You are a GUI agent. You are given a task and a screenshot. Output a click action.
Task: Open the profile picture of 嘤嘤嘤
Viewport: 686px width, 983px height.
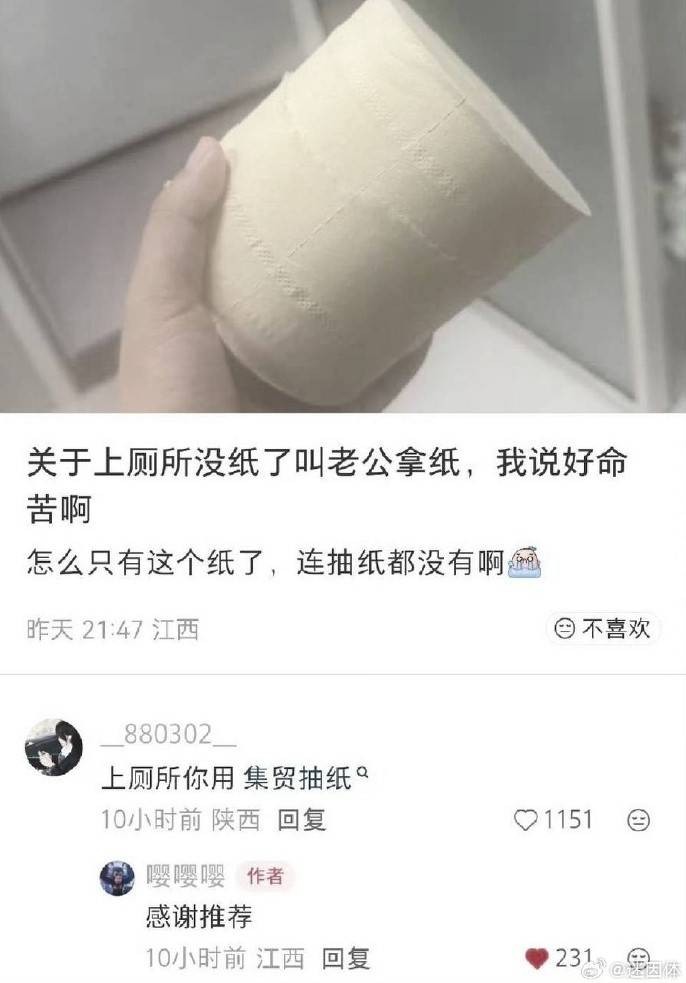tap(116, 877)
